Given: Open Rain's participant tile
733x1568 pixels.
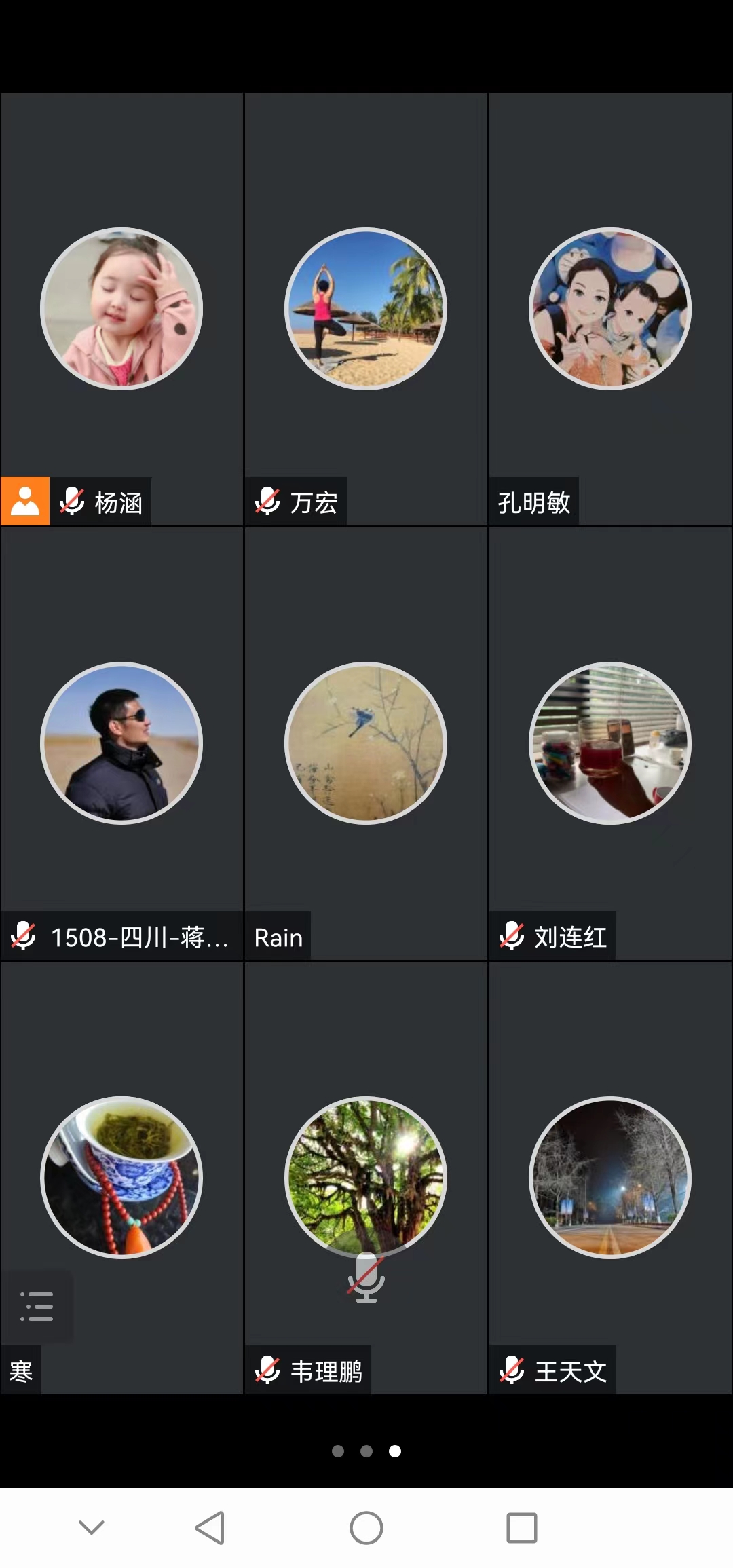Looking at the screenshot, I should coord(366,743).
